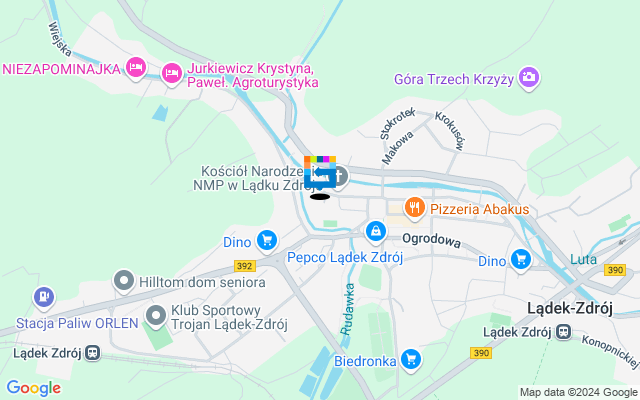Select the Dino store marker near road 392
640x400 pixels.
point(265,240)
